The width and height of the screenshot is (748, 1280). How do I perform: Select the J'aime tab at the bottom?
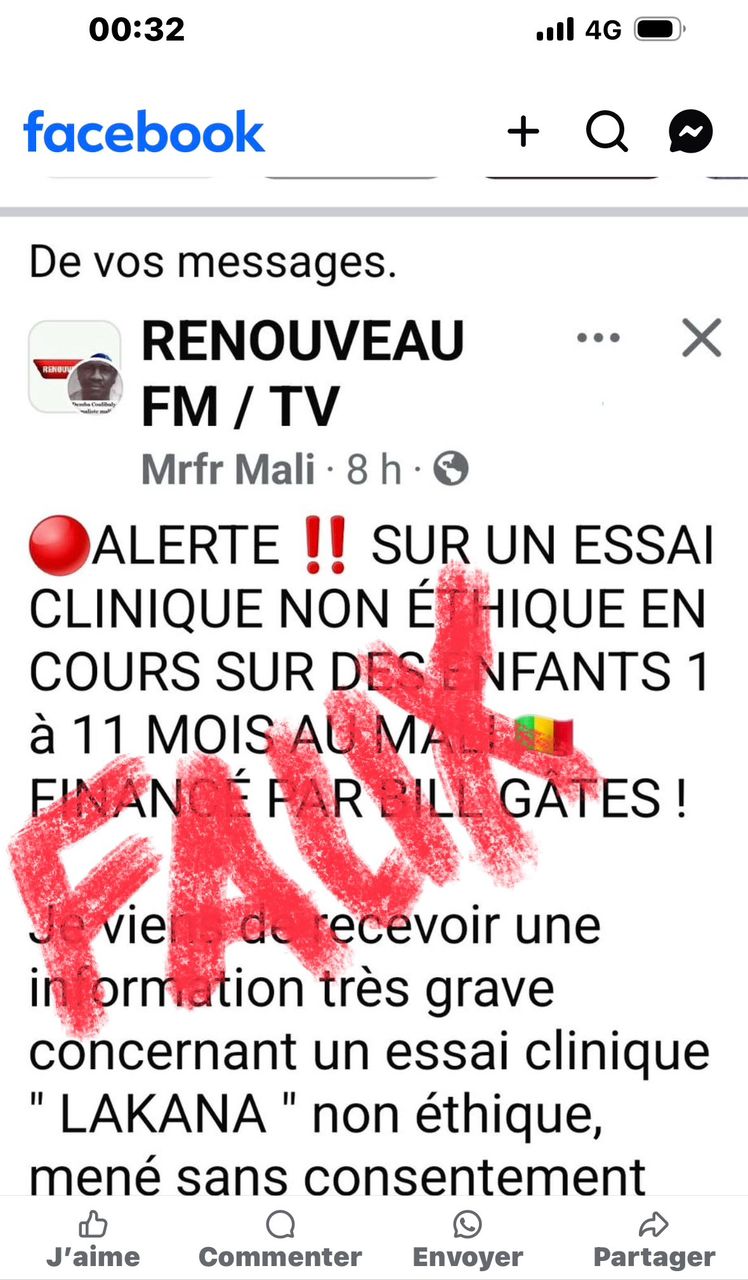(x=92, y=1240)
